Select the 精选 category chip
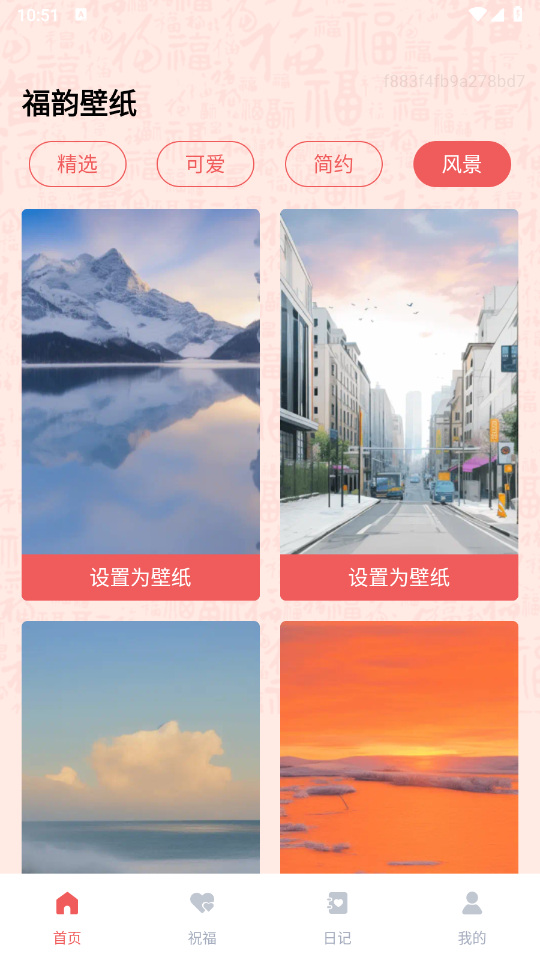The width and height of the screenshot is (540, 960). coord(78,164)
